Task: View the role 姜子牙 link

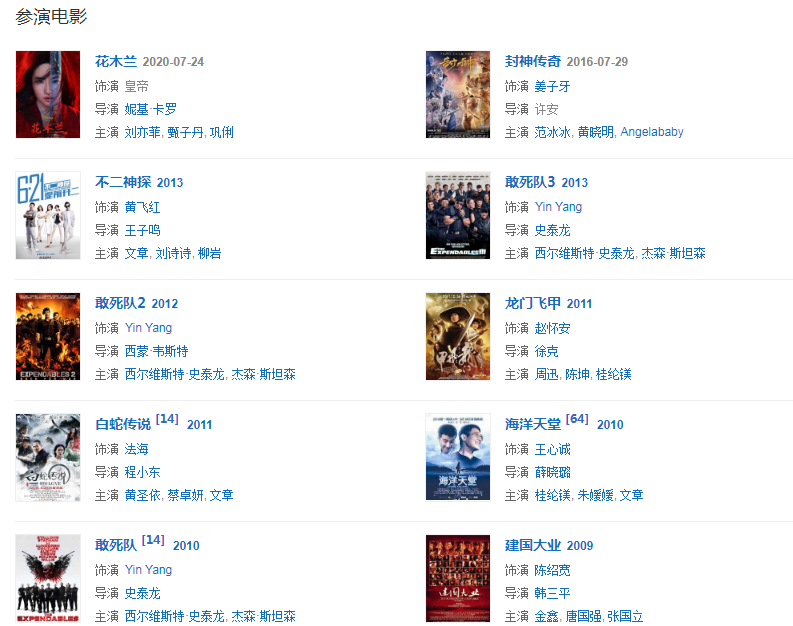Action: pyautogui.click(x=552, y=86)
